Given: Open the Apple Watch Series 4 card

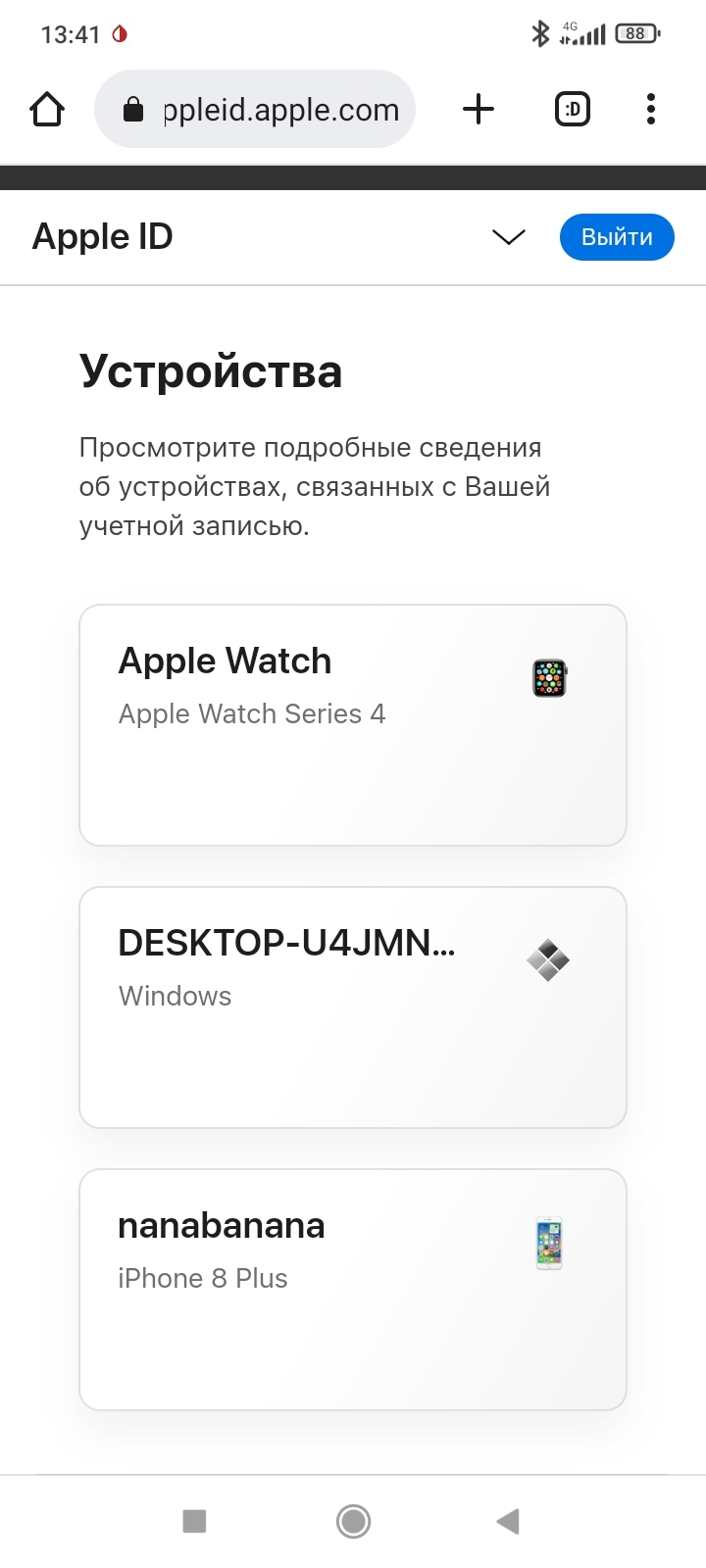Looking at the screenshot, I should pyautogui.click(x=353, y=725).
